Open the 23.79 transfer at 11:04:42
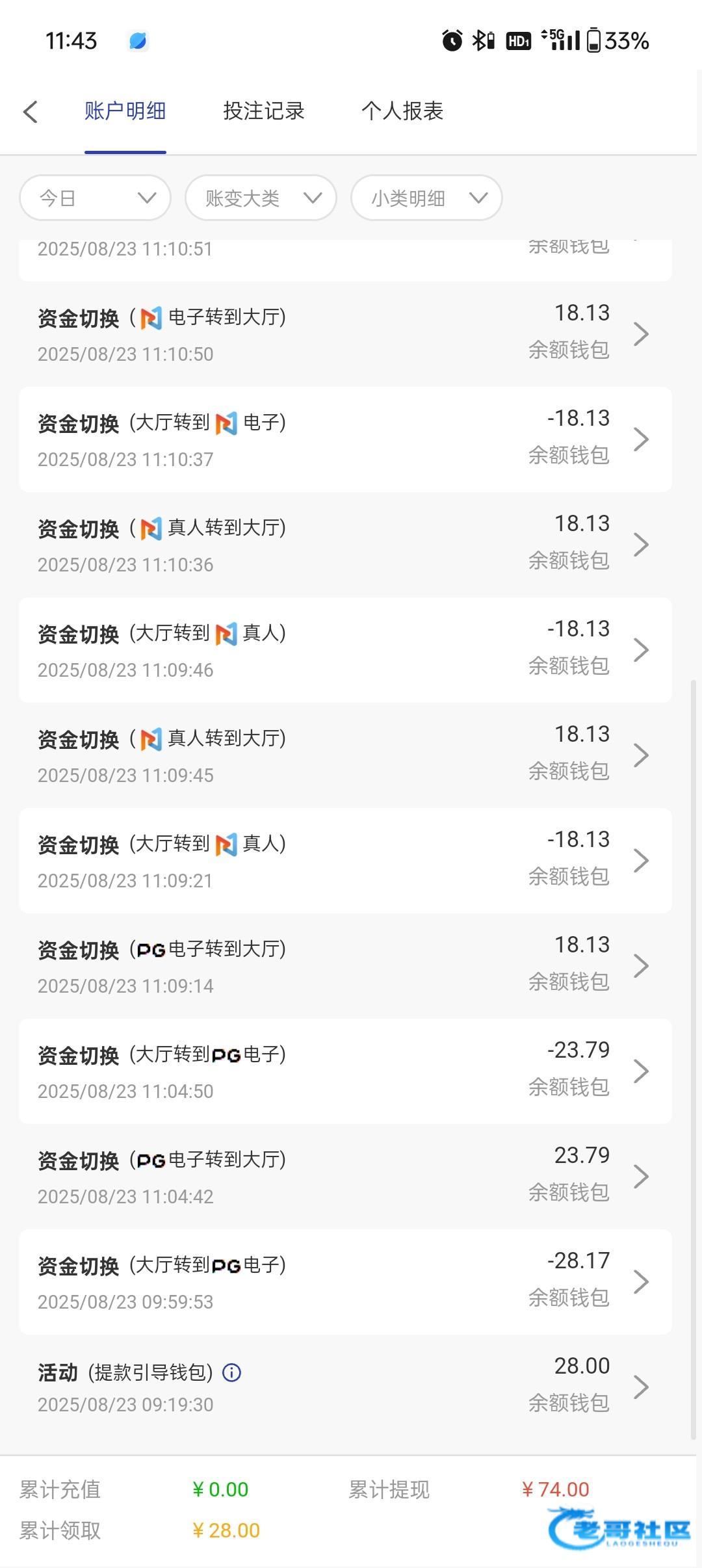702x1568 pixels. (x=344, y=1177)
